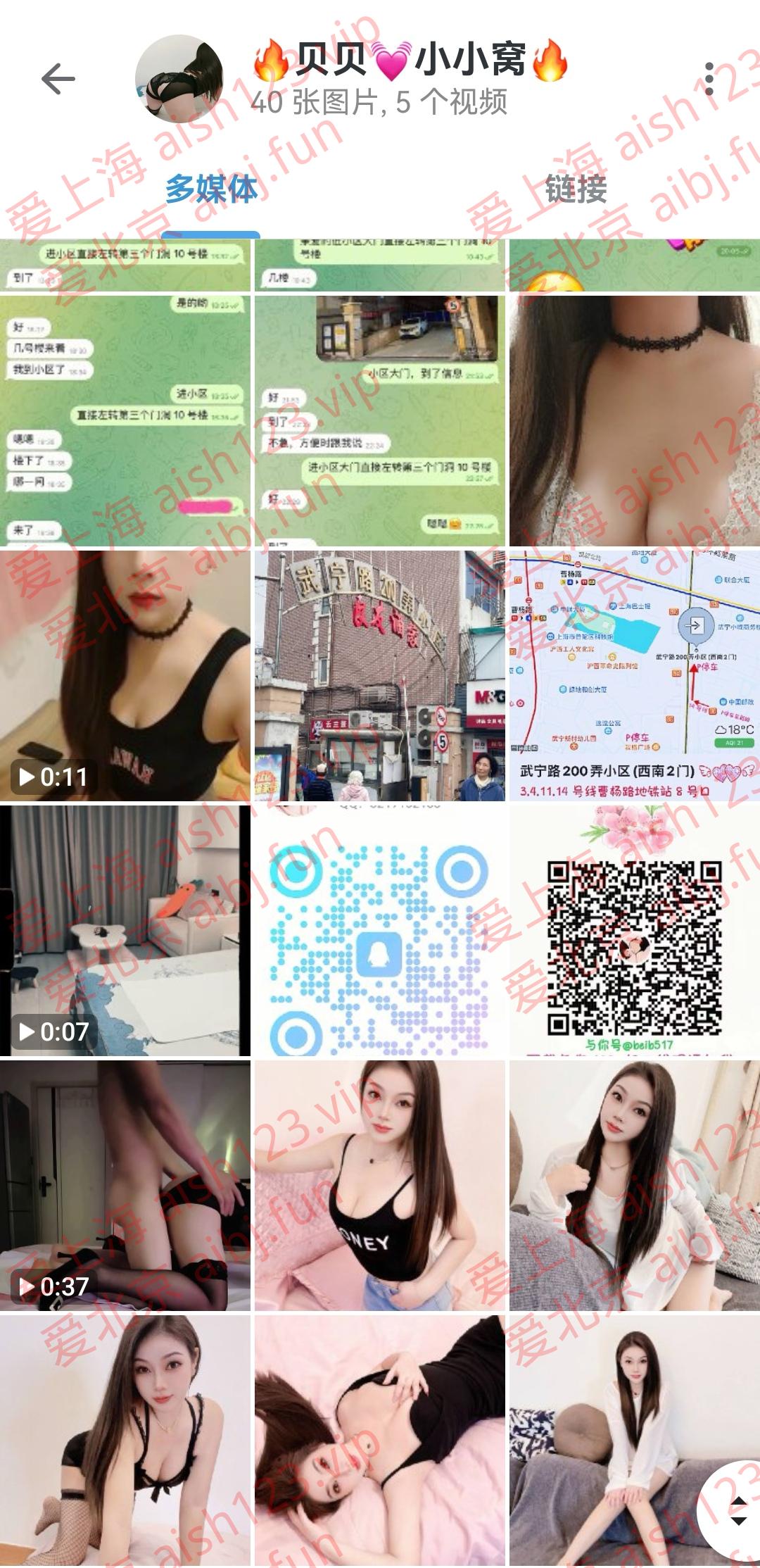Go back using the arrow

[58, 78]
